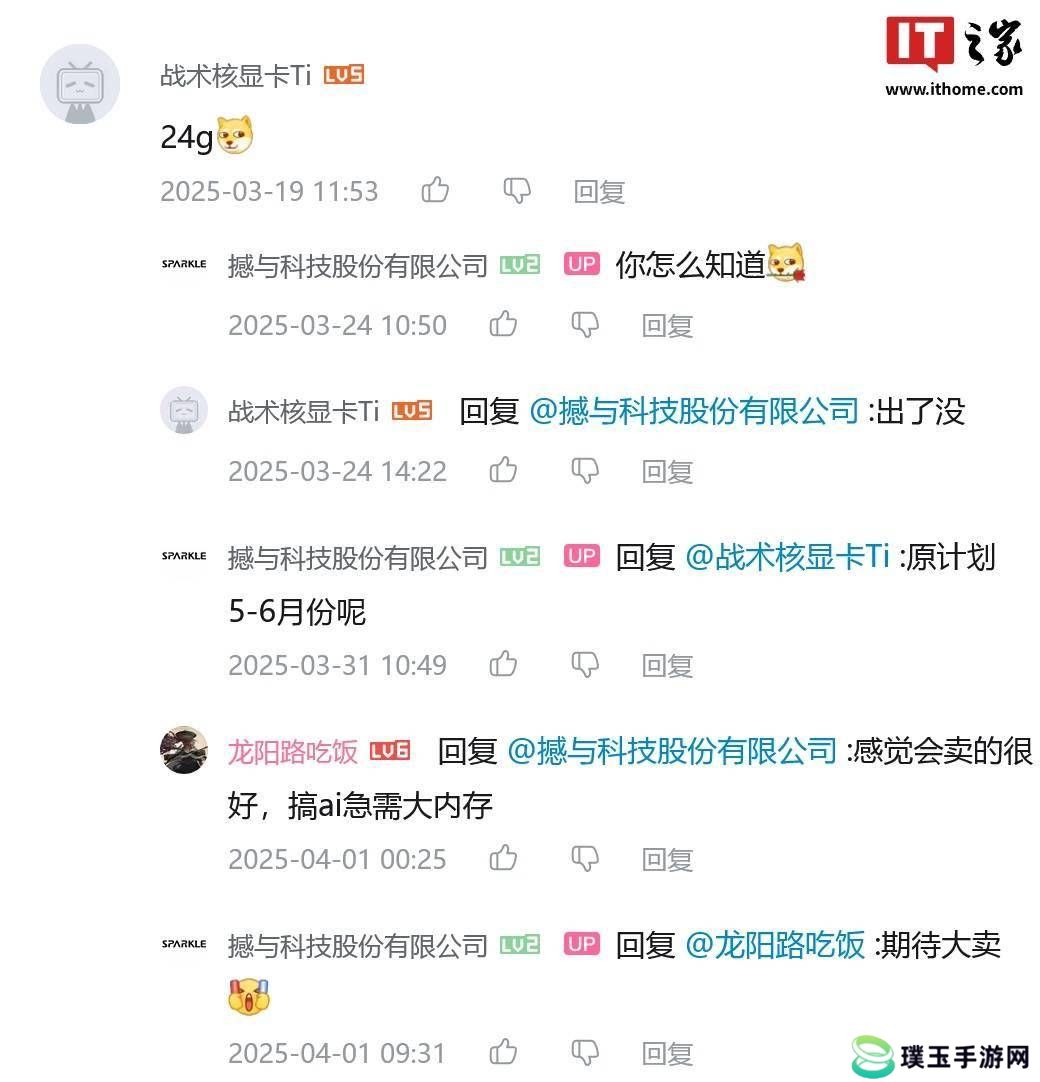The height and width of the screenshot is (1082, 1040).
Task: Open the @龙阳路吃饭 mention link
Action: [x=775, y=945]
